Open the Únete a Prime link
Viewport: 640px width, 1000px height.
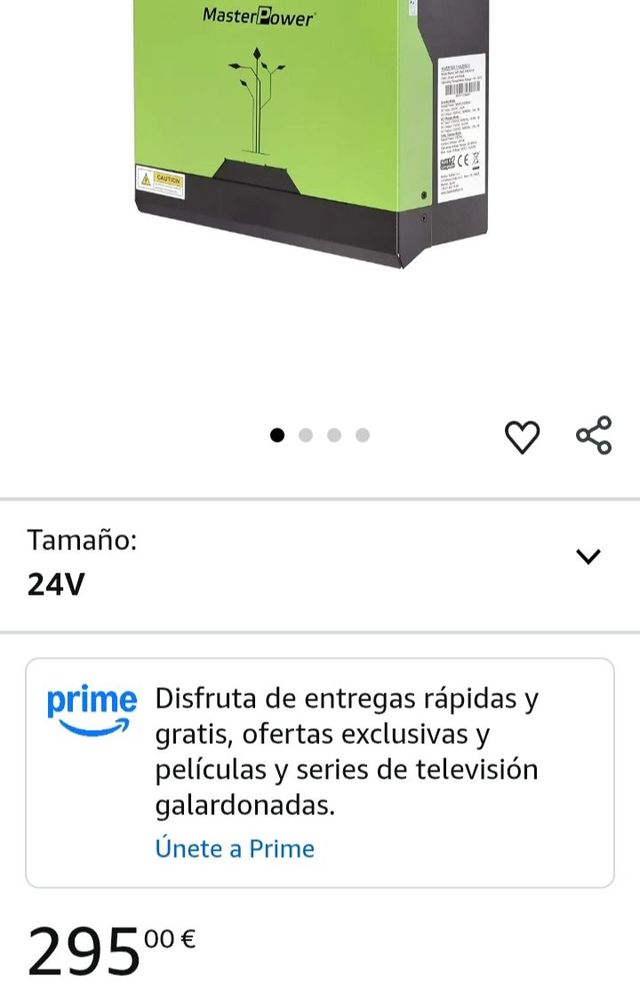(x=235, y=849)
